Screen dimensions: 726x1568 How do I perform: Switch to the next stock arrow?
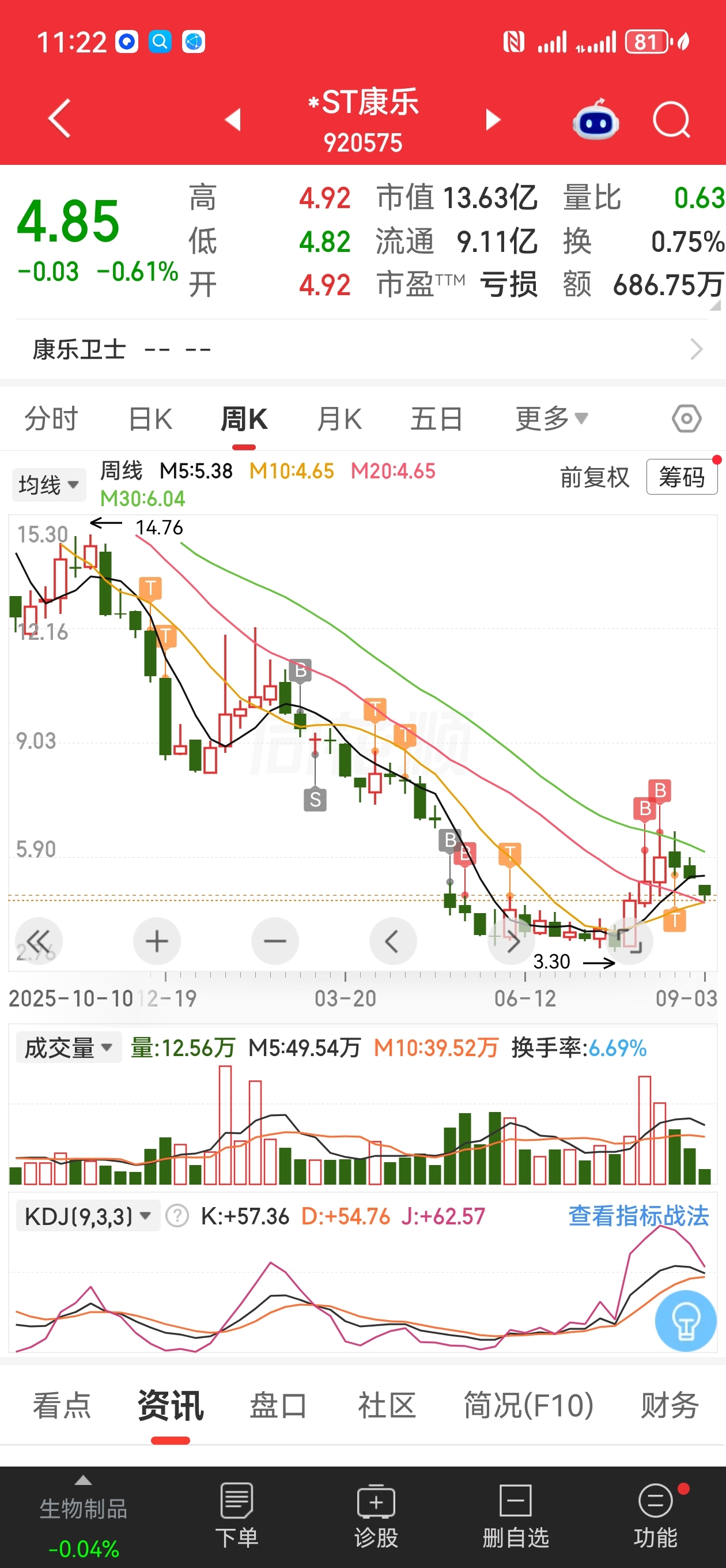(x=493, y=120)
